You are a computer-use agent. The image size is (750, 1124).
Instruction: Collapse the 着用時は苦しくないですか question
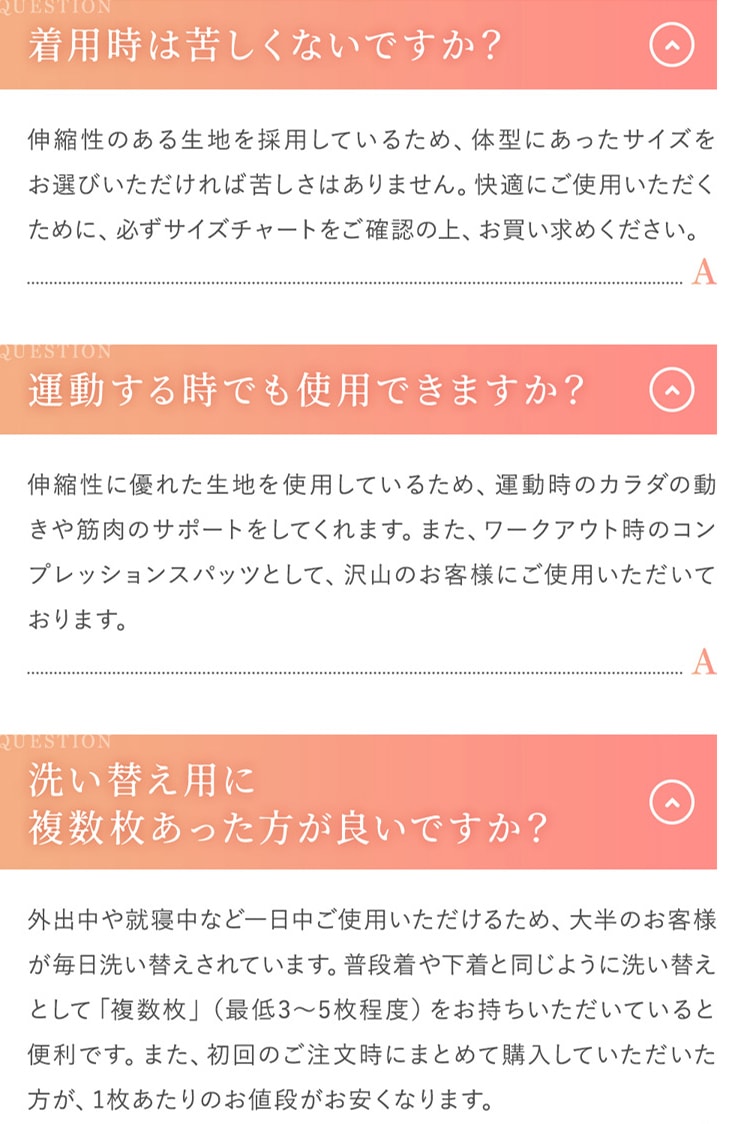671,45
